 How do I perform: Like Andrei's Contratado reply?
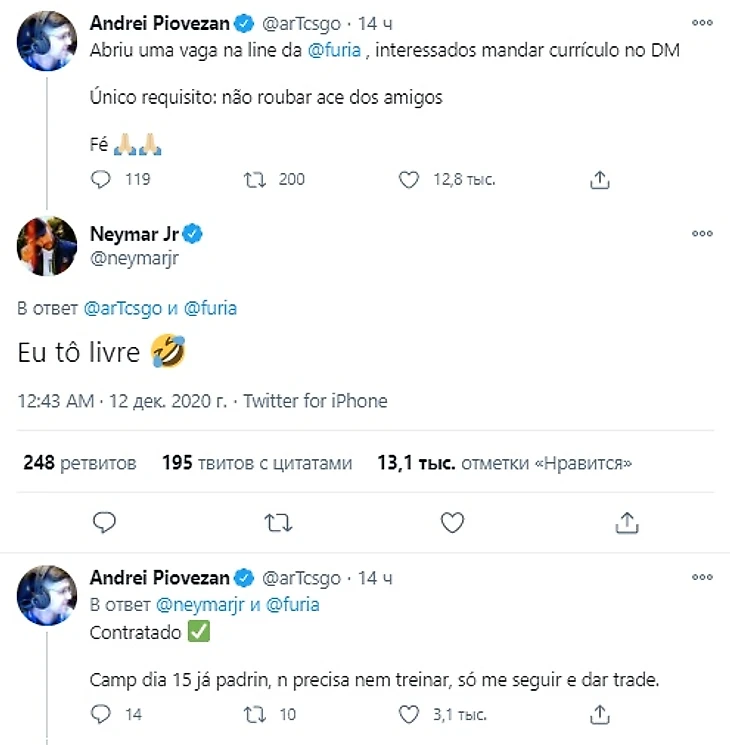[x=409, y=714]
